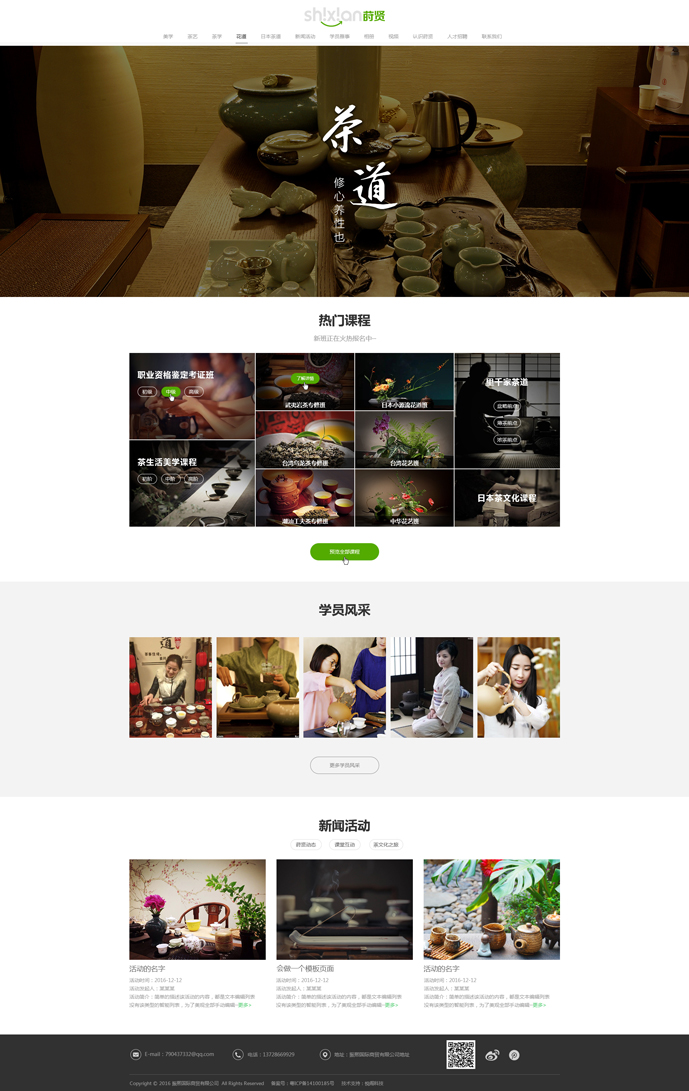Open the 台湾乌龙茶专修班 course tile
The width and height of the screenshot is (689, 1091).
(x=305, y=440)
